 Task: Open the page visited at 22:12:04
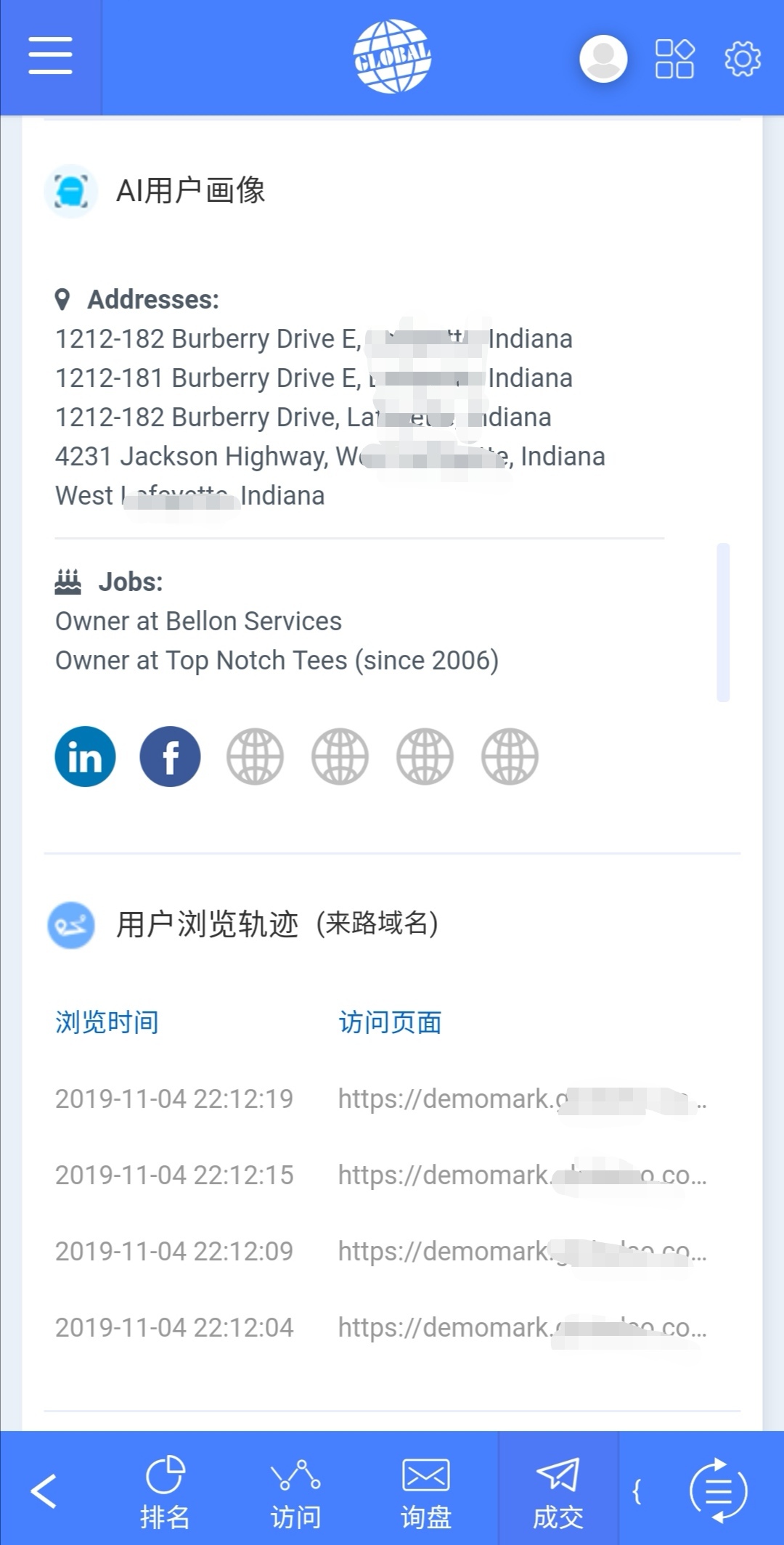point(521,1328)
